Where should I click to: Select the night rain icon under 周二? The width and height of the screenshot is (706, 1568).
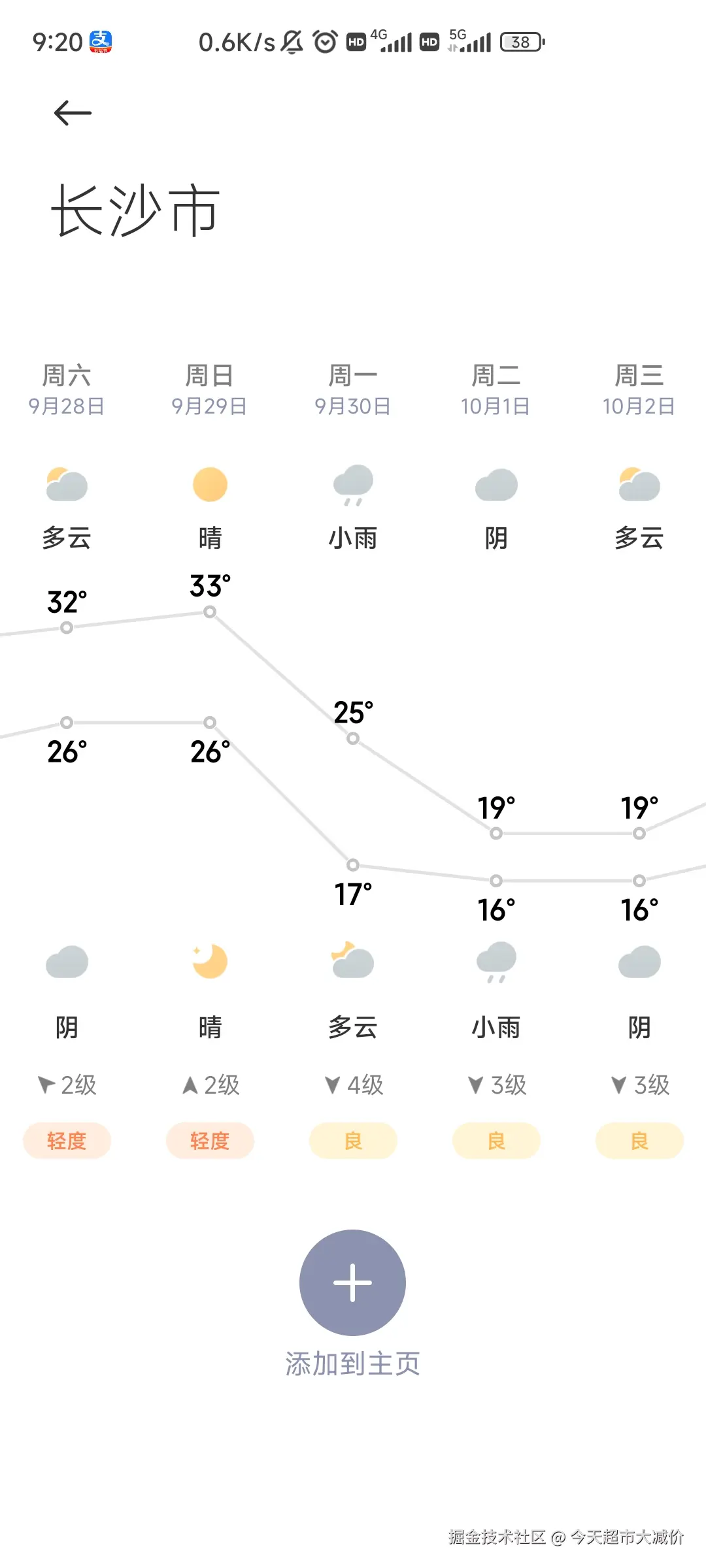(x=496, y=960)
